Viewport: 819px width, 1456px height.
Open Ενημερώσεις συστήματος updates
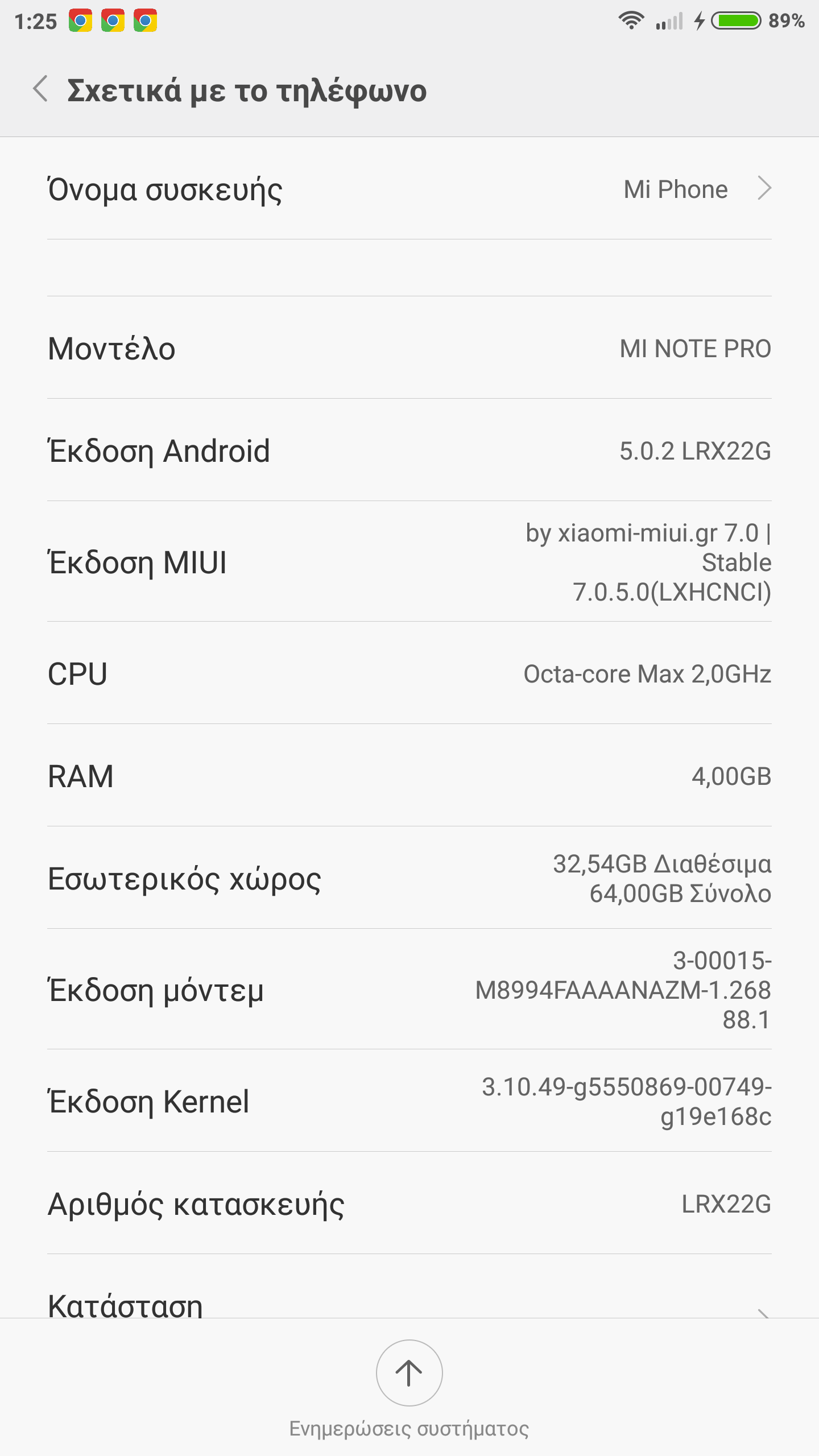click(x=409, y=1373)
